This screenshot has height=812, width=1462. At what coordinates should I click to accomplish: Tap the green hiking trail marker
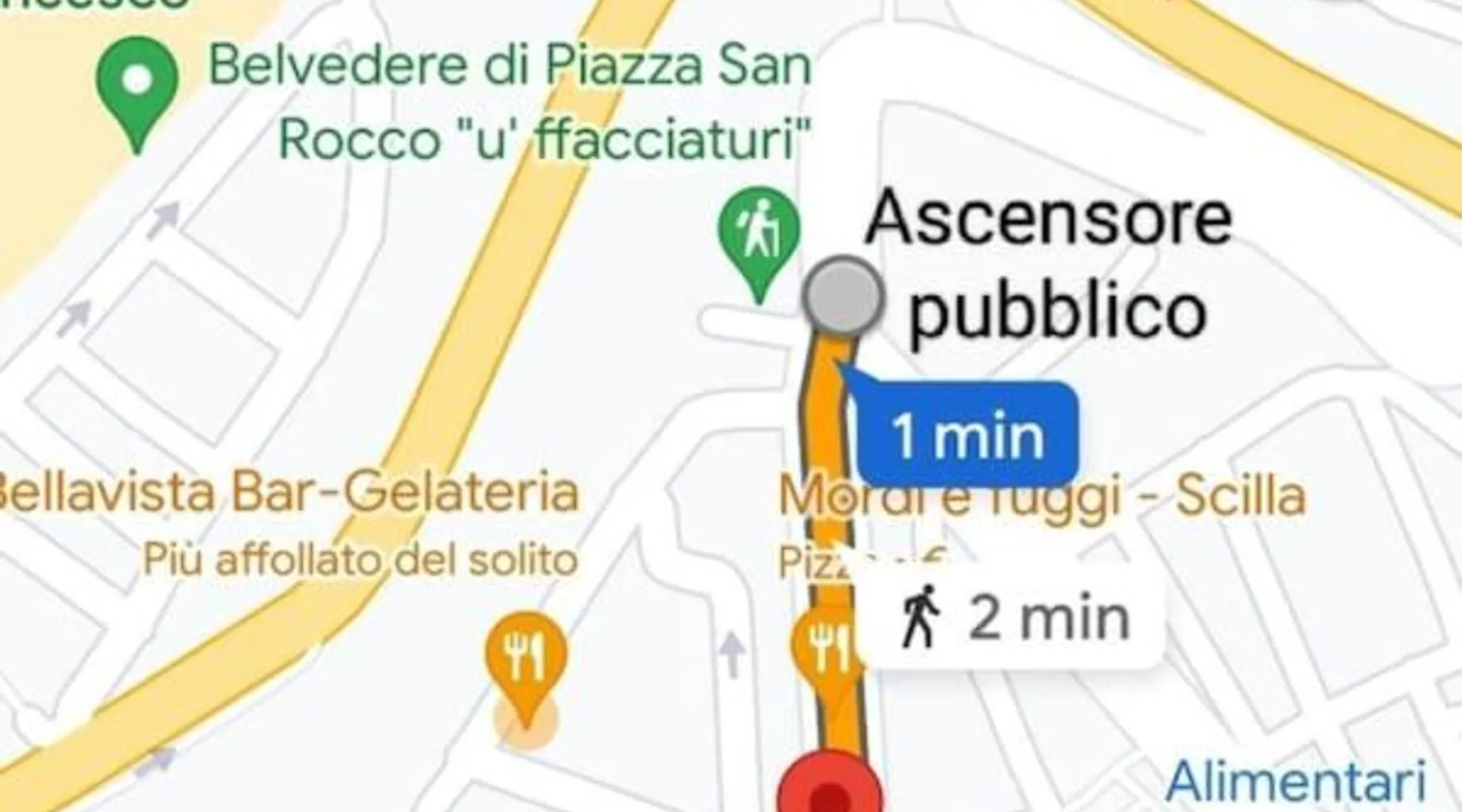coord(759,235)
